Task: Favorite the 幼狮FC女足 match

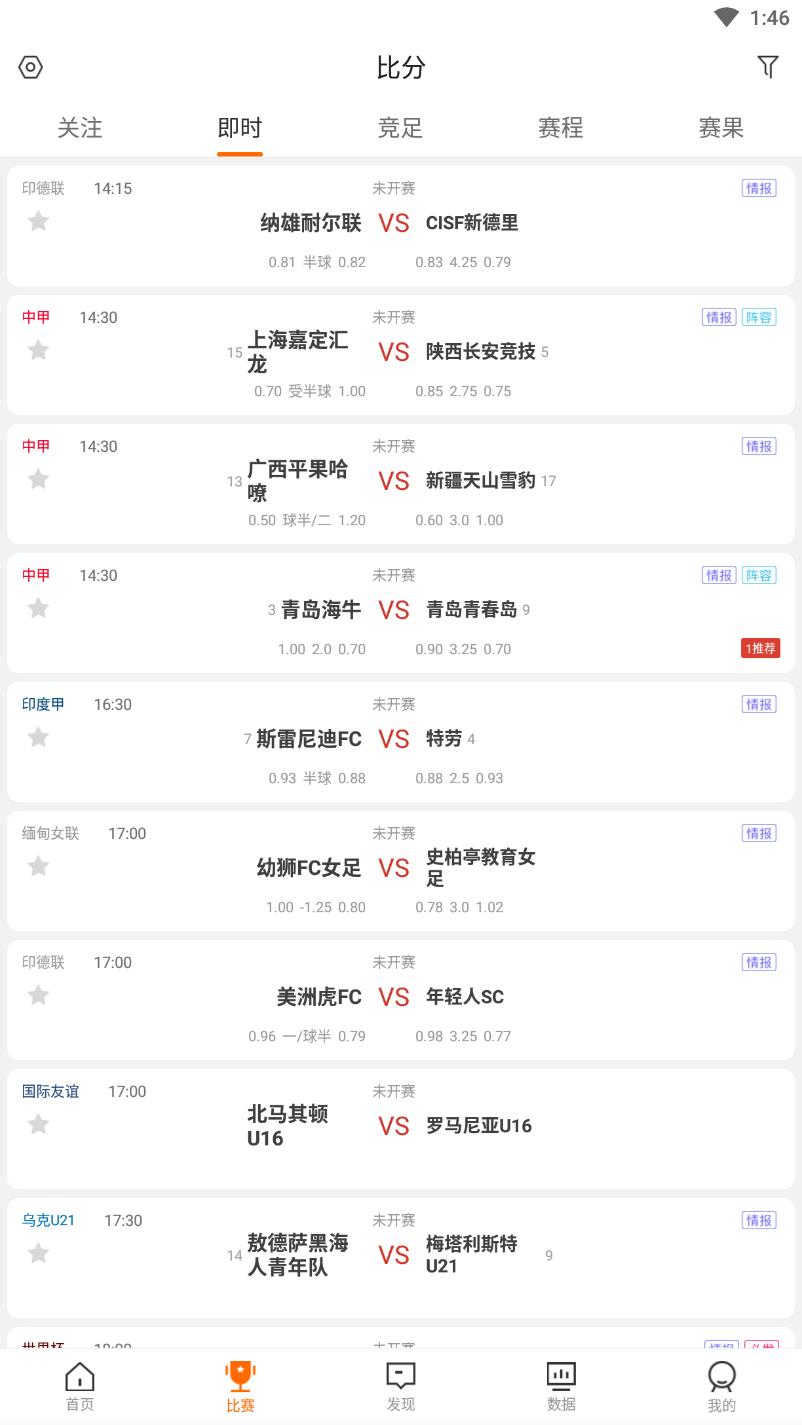Action: 38,866
